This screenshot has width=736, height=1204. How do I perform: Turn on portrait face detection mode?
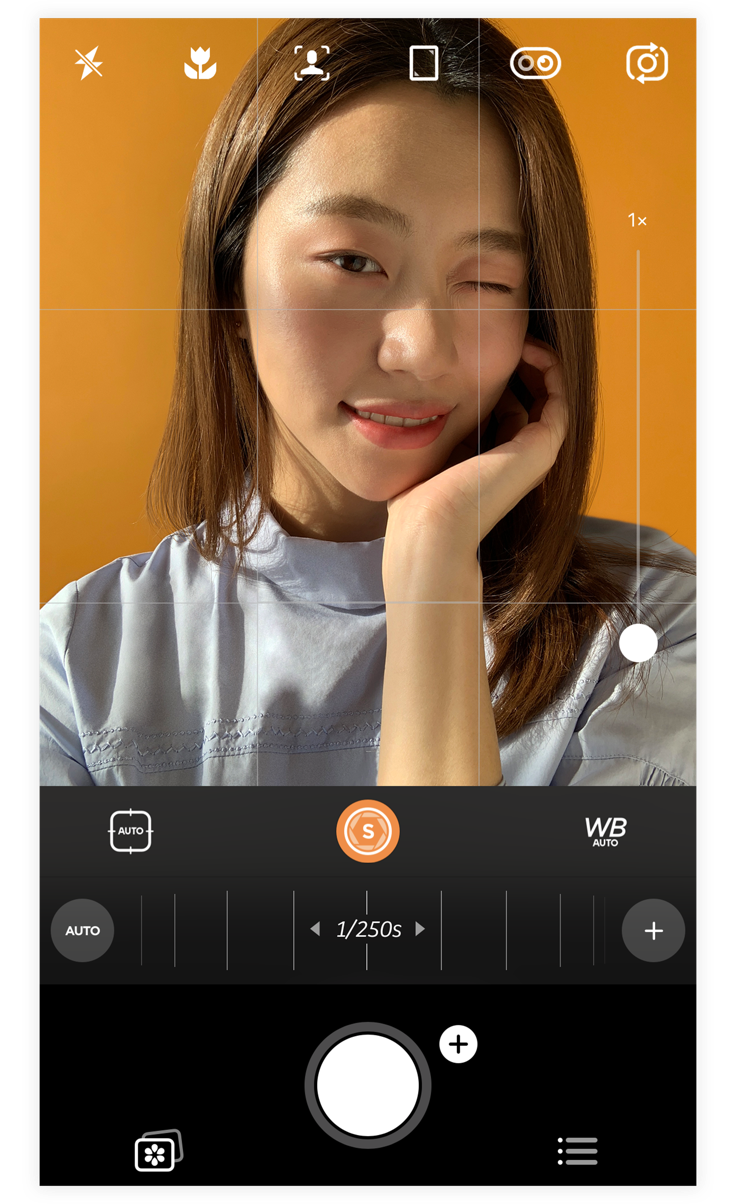point(312,64)
